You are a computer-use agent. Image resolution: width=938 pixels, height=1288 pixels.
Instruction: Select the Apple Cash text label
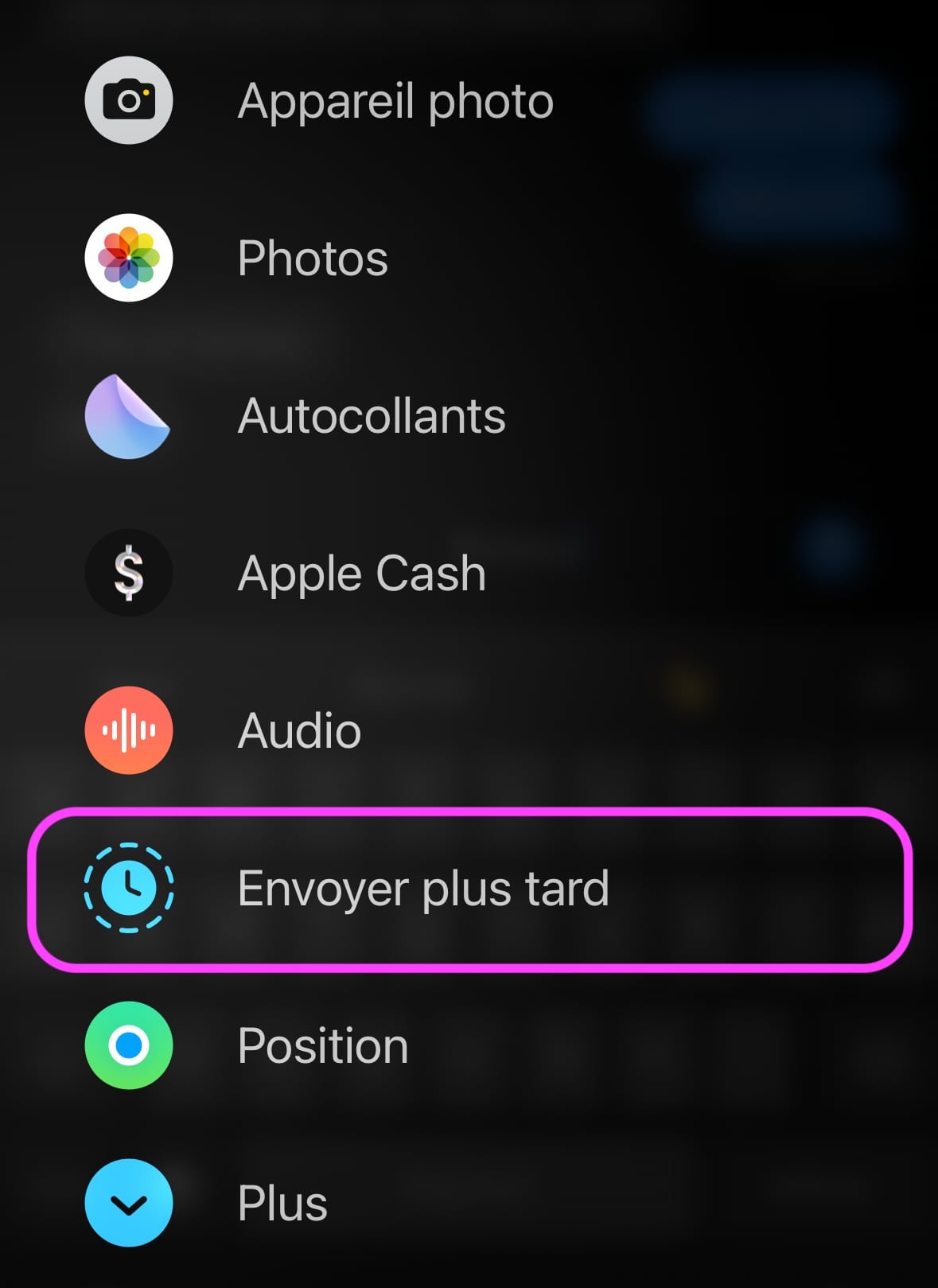point(362,574)
